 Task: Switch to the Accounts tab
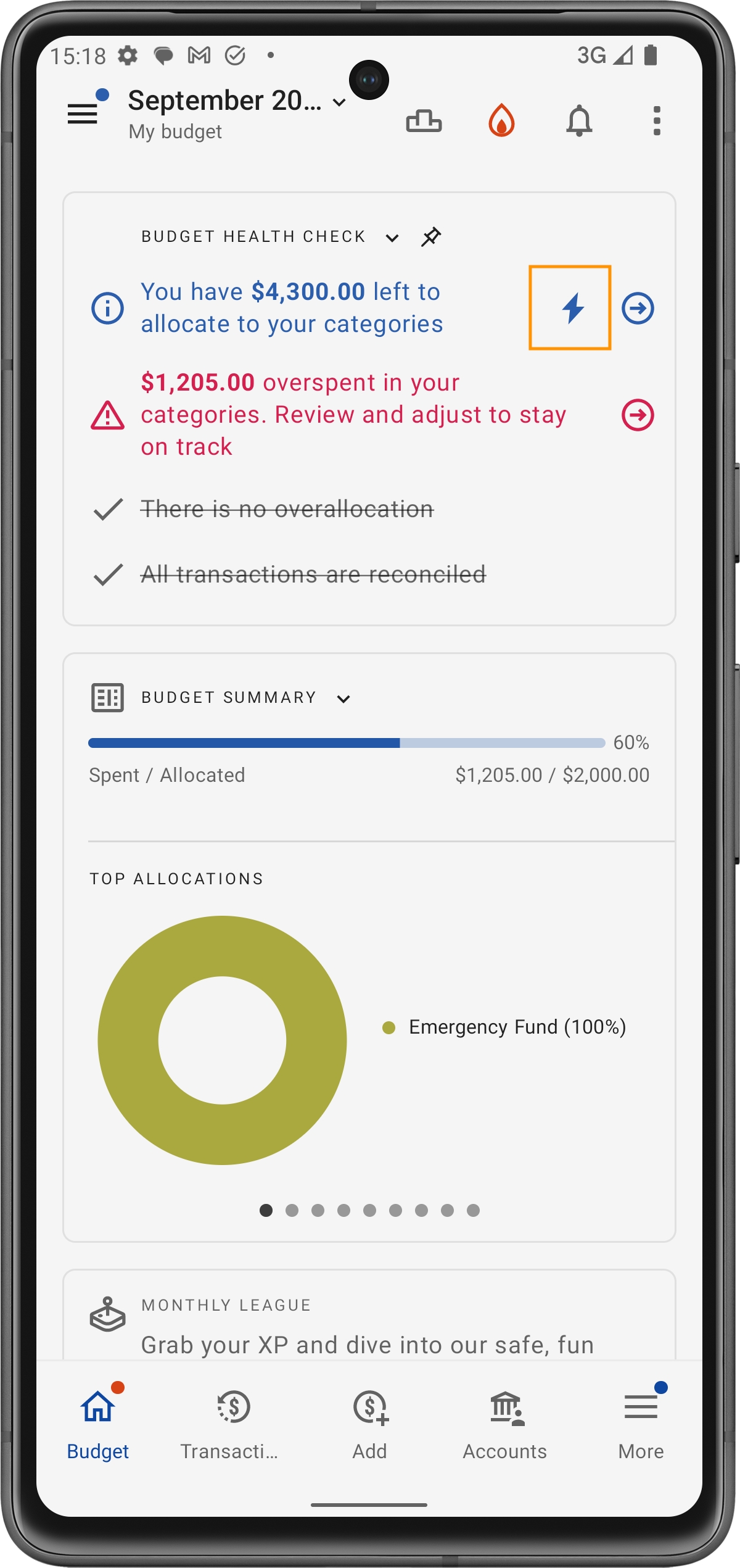pyautogui.click(x=505, y=1425)
